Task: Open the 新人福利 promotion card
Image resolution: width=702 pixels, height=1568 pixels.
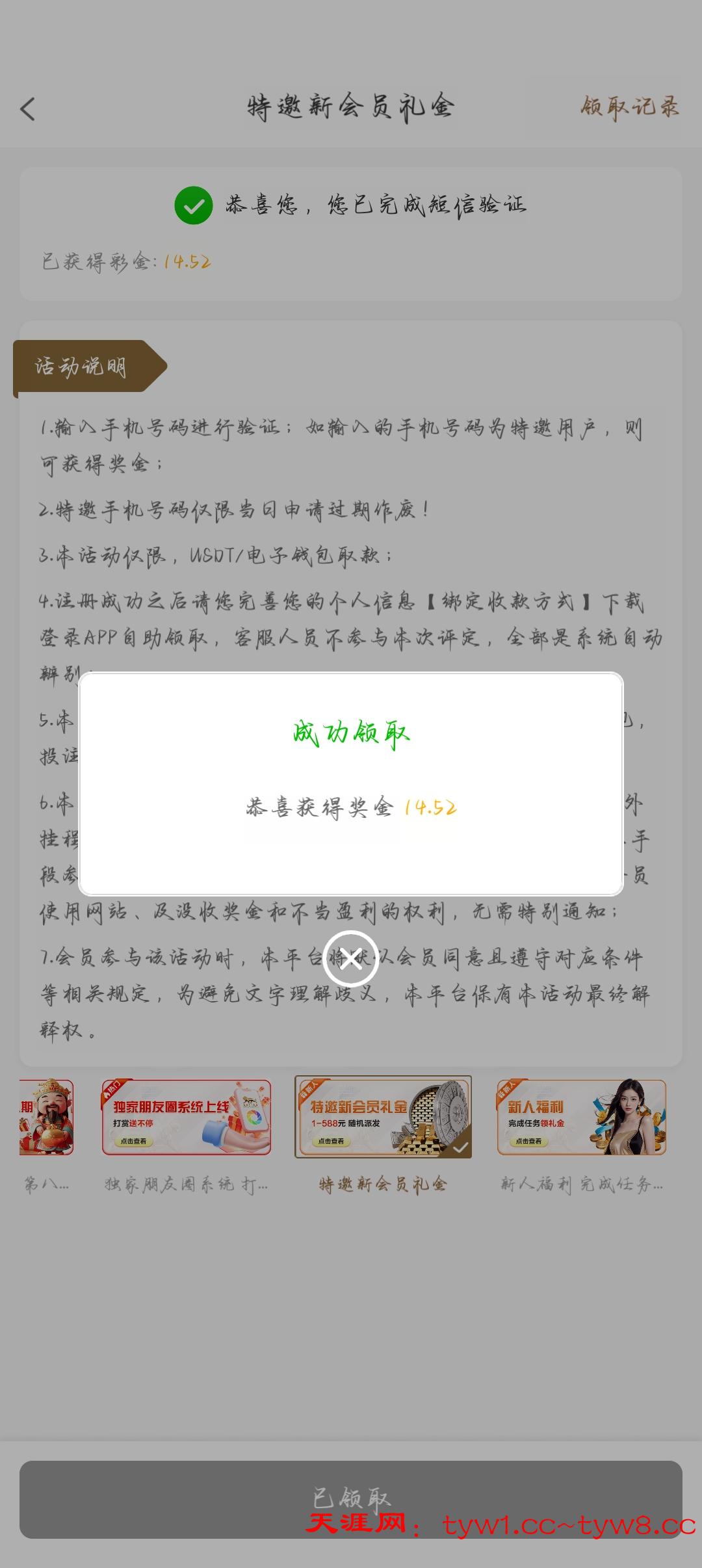Action: pos(581,1117)
